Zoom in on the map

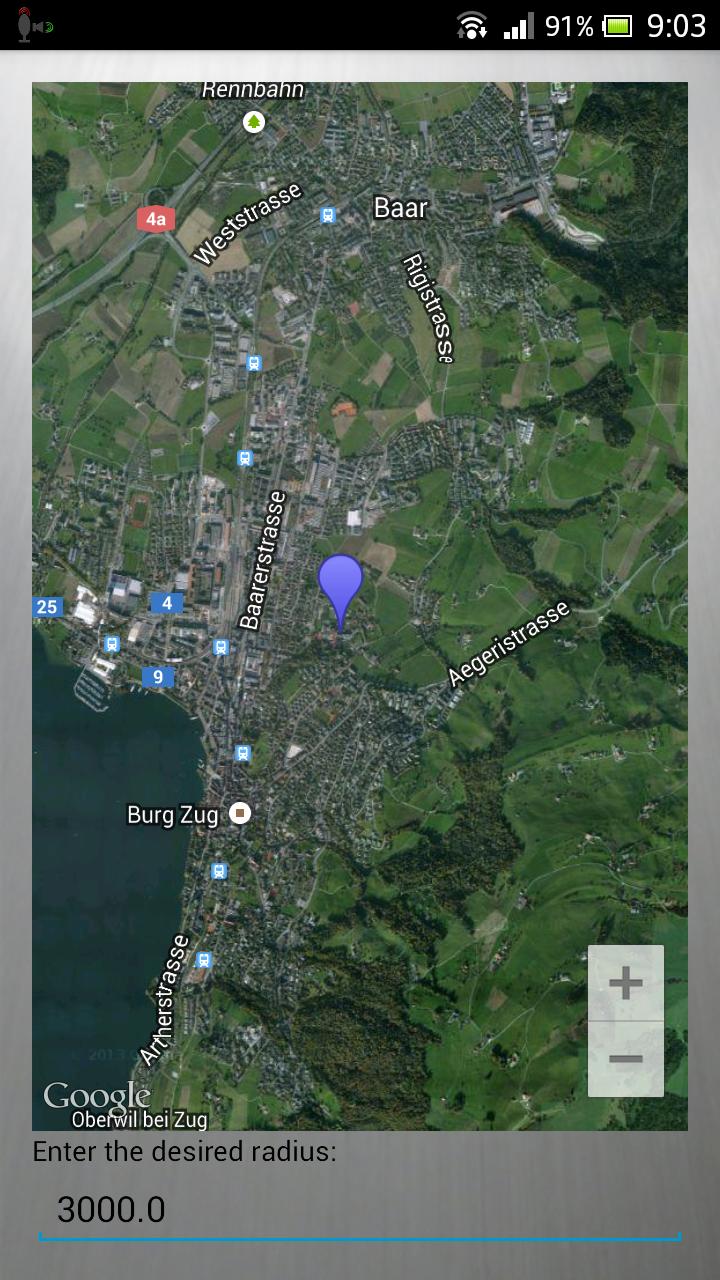point(626,983)
